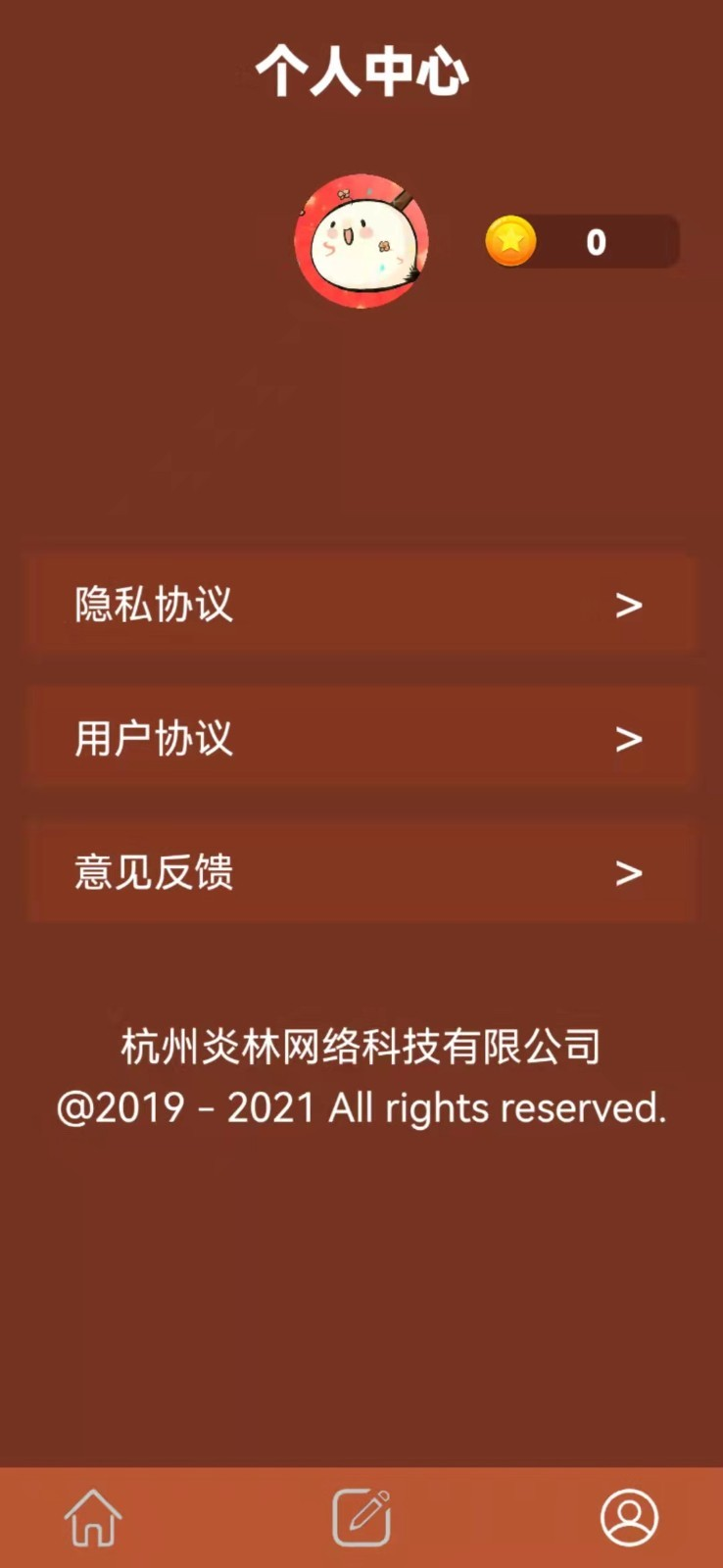Go to the home tab
Viewport: 723px width, 1568px height.
pyautogui.click(x=93, y=1517)
